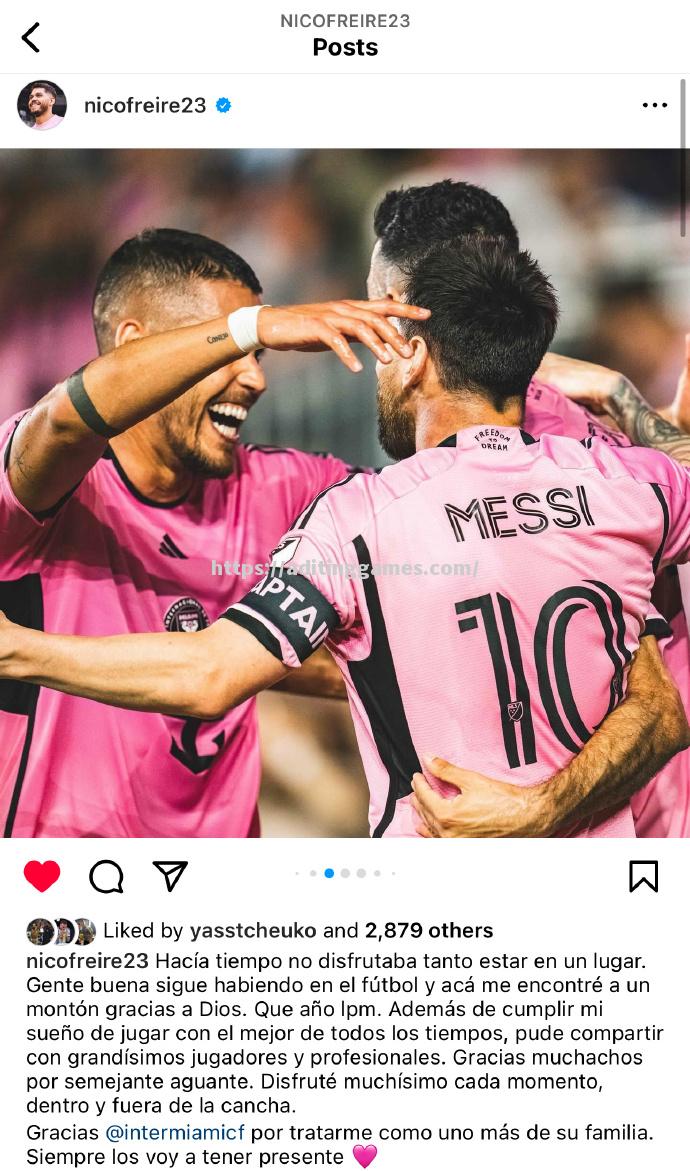Open the post photo in the carousel
Image resolution: width=690 pixels, height=1171 pixels.
[345, 492]
